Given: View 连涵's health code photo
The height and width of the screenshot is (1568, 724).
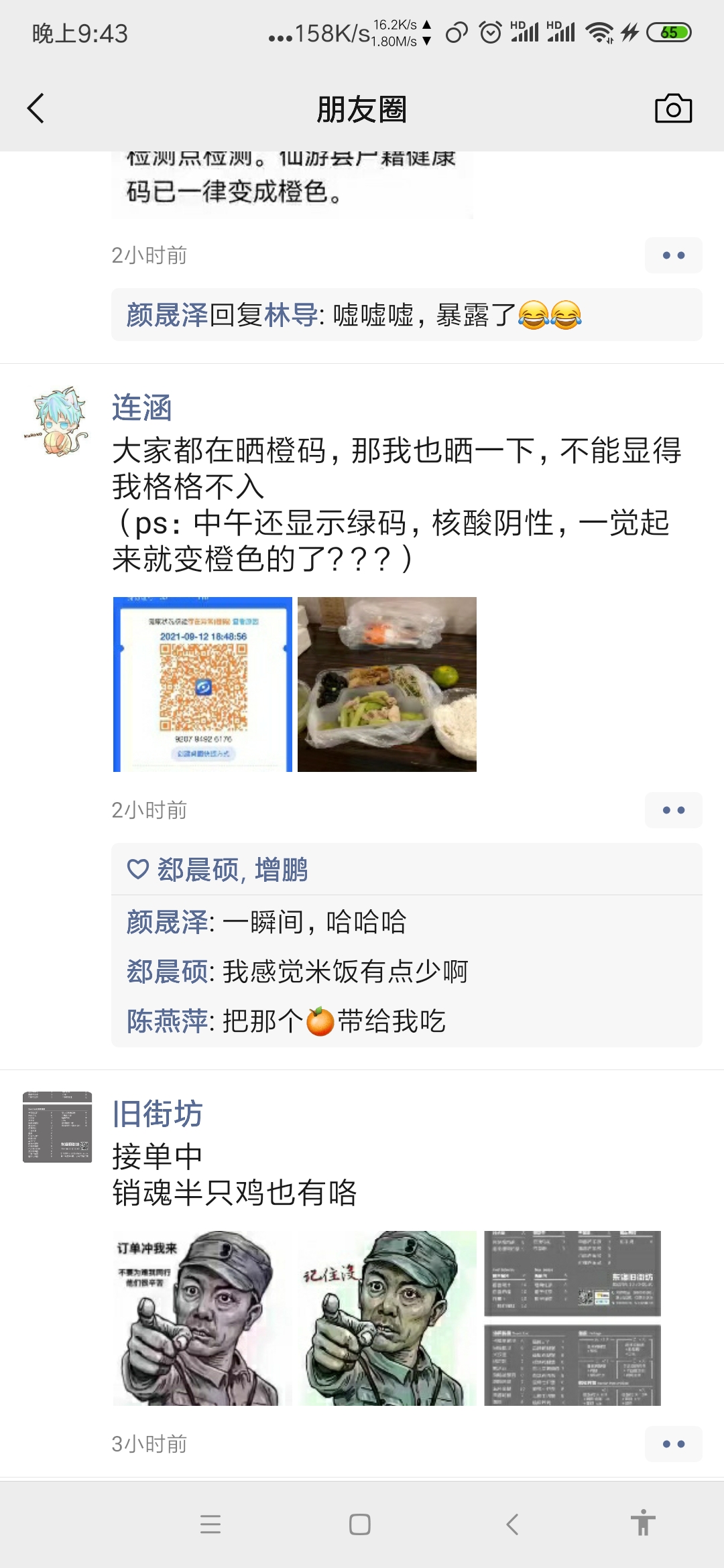Looking at the screenshot, I should click(202, 684).
